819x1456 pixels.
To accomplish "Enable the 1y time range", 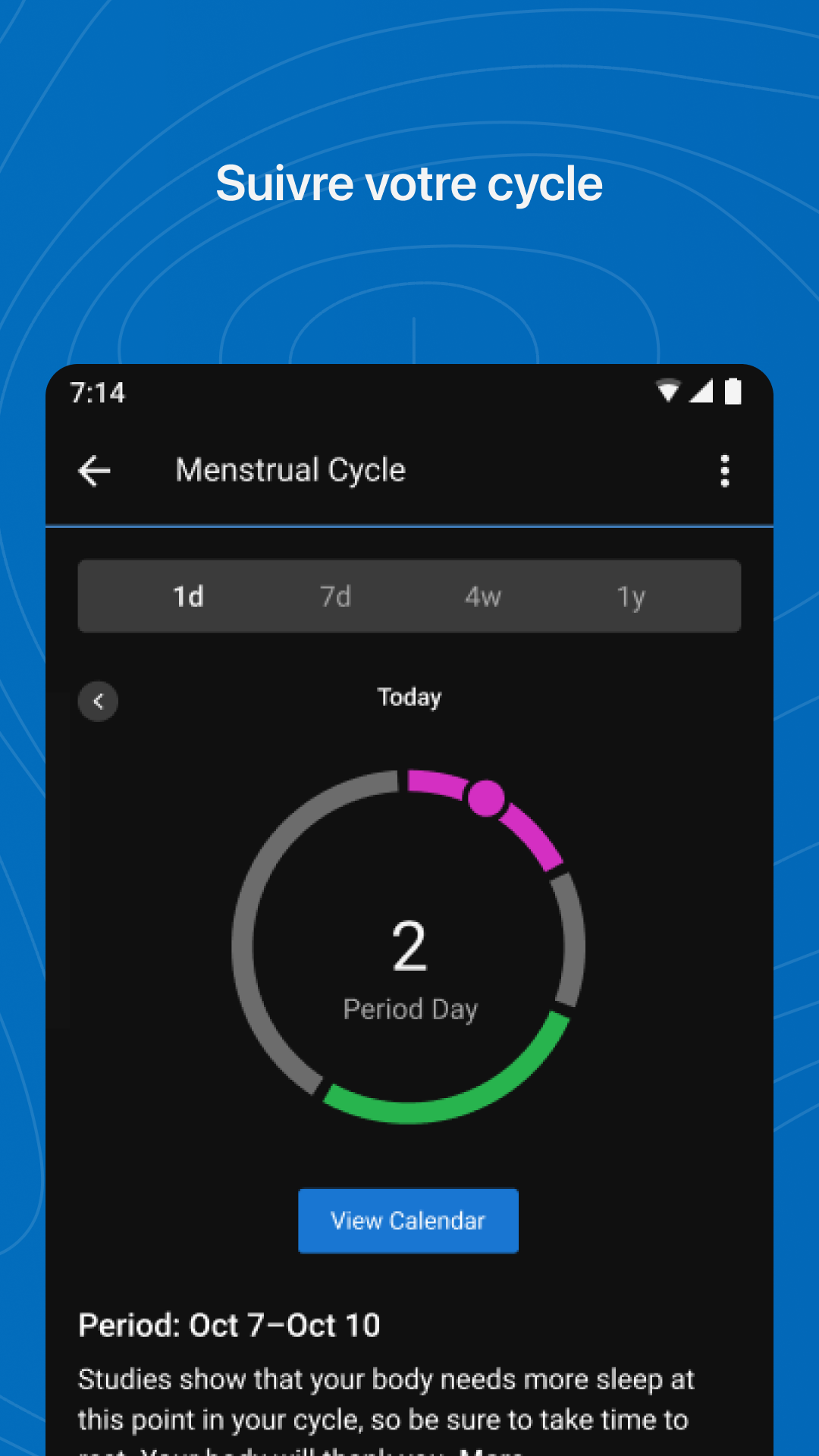I will (x=631, y=597).
